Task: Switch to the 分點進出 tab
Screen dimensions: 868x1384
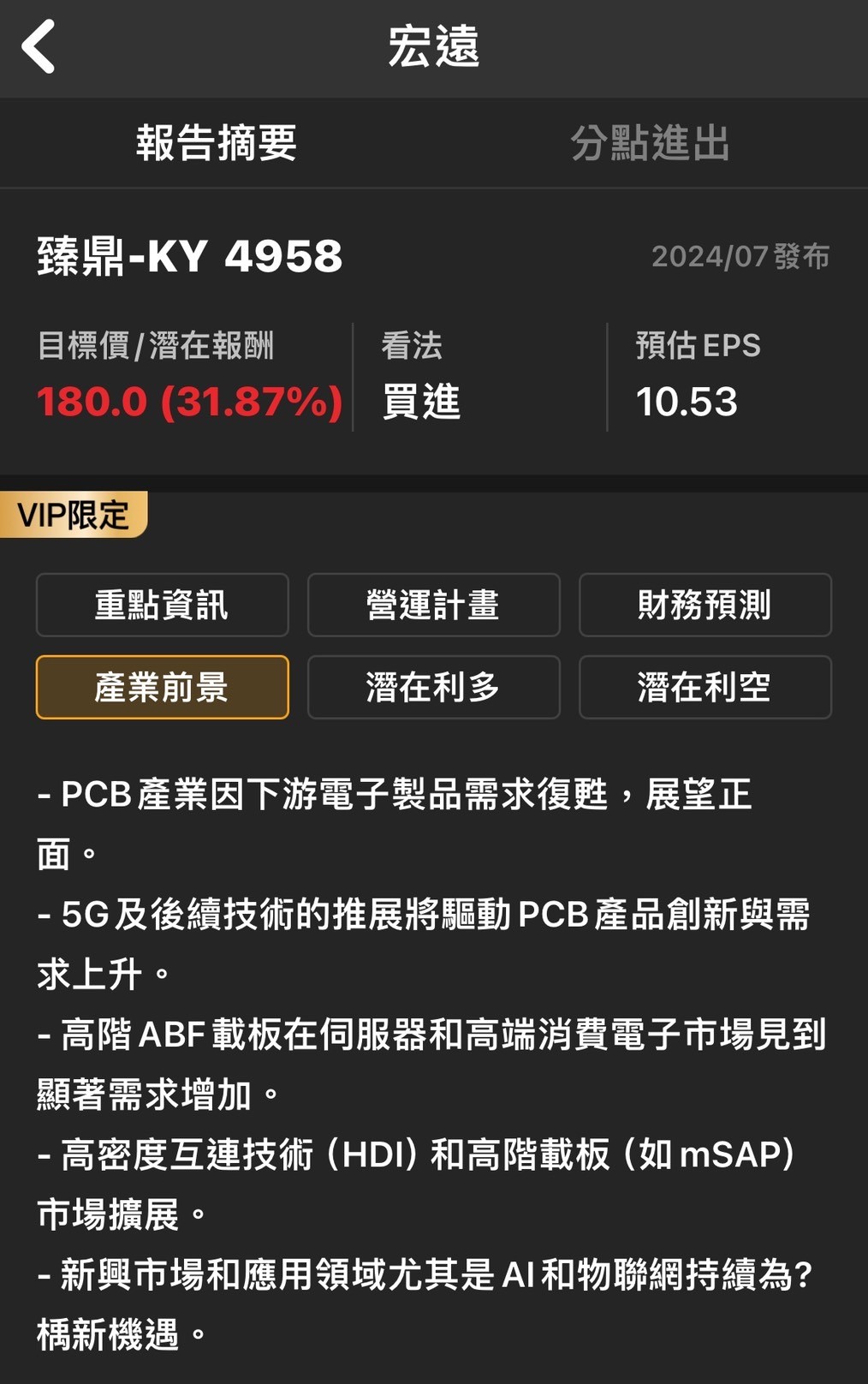Action: tap(650, 143)
